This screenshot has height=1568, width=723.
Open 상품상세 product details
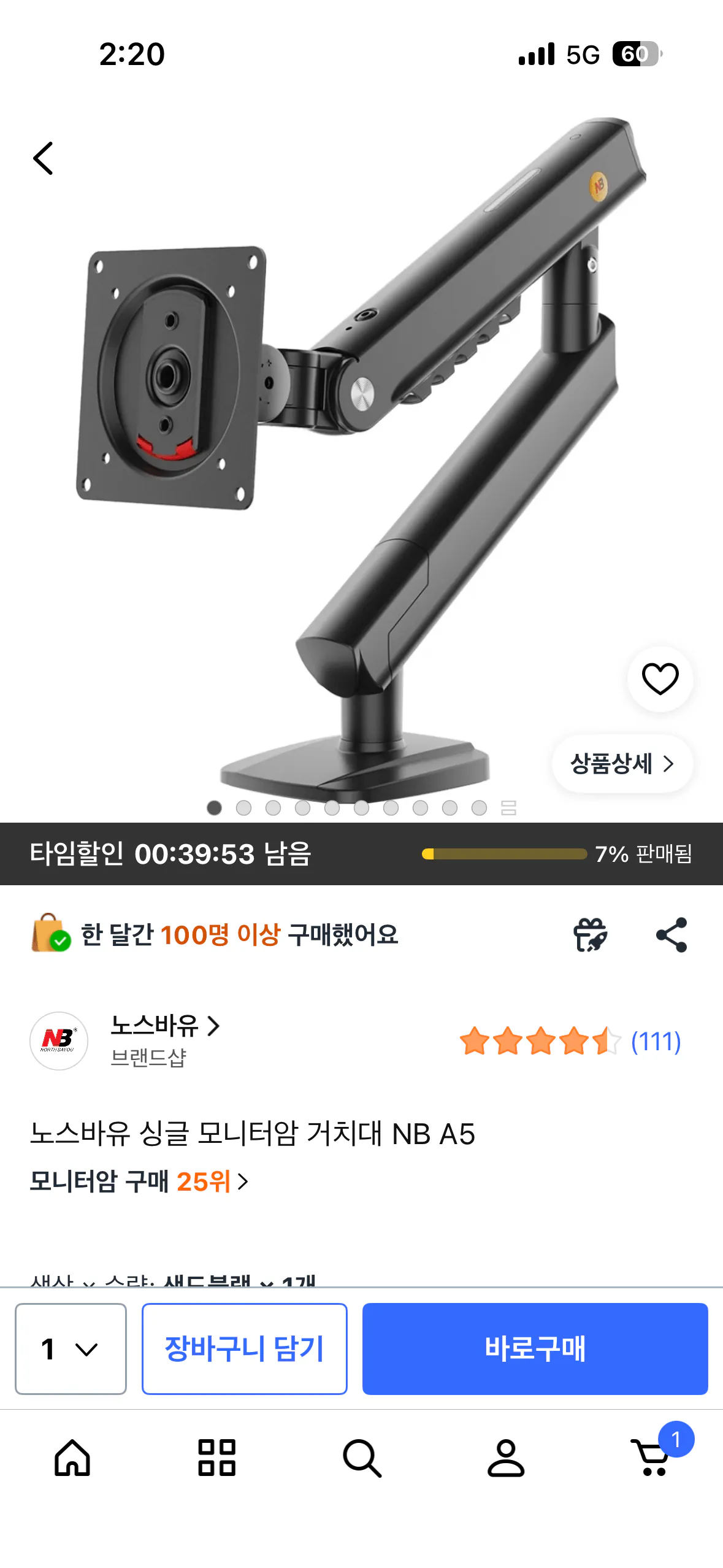coord(622,764)
